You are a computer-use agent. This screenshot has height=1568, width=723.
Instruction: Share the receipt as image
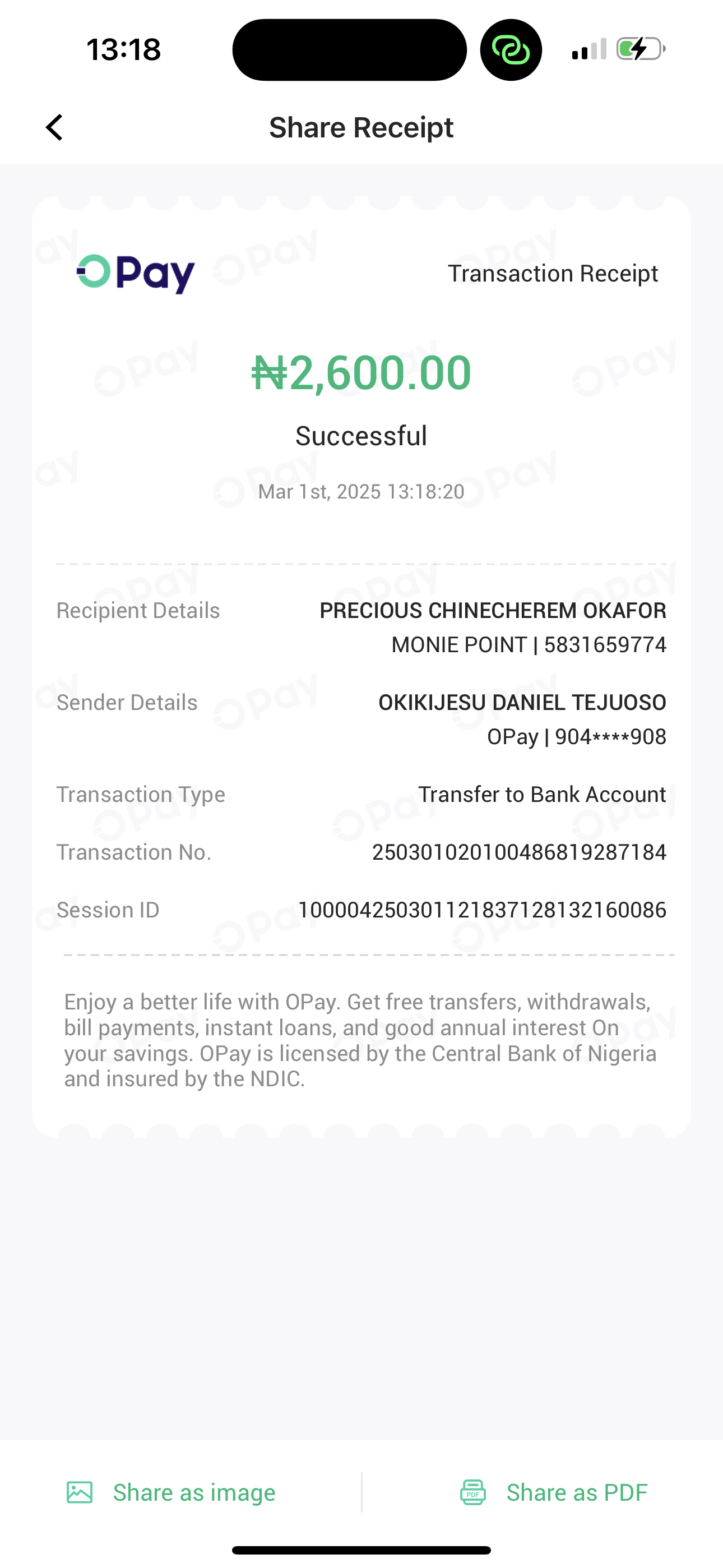(x=171, y=1492)
